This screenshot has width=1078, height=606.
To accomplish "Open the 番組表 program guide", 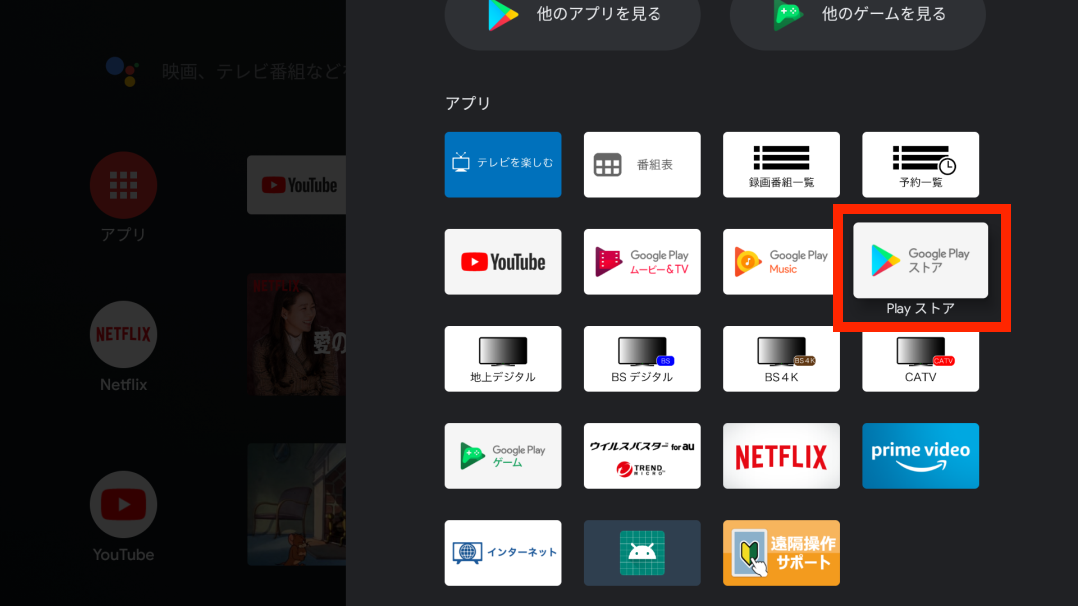I will [642, 164].
